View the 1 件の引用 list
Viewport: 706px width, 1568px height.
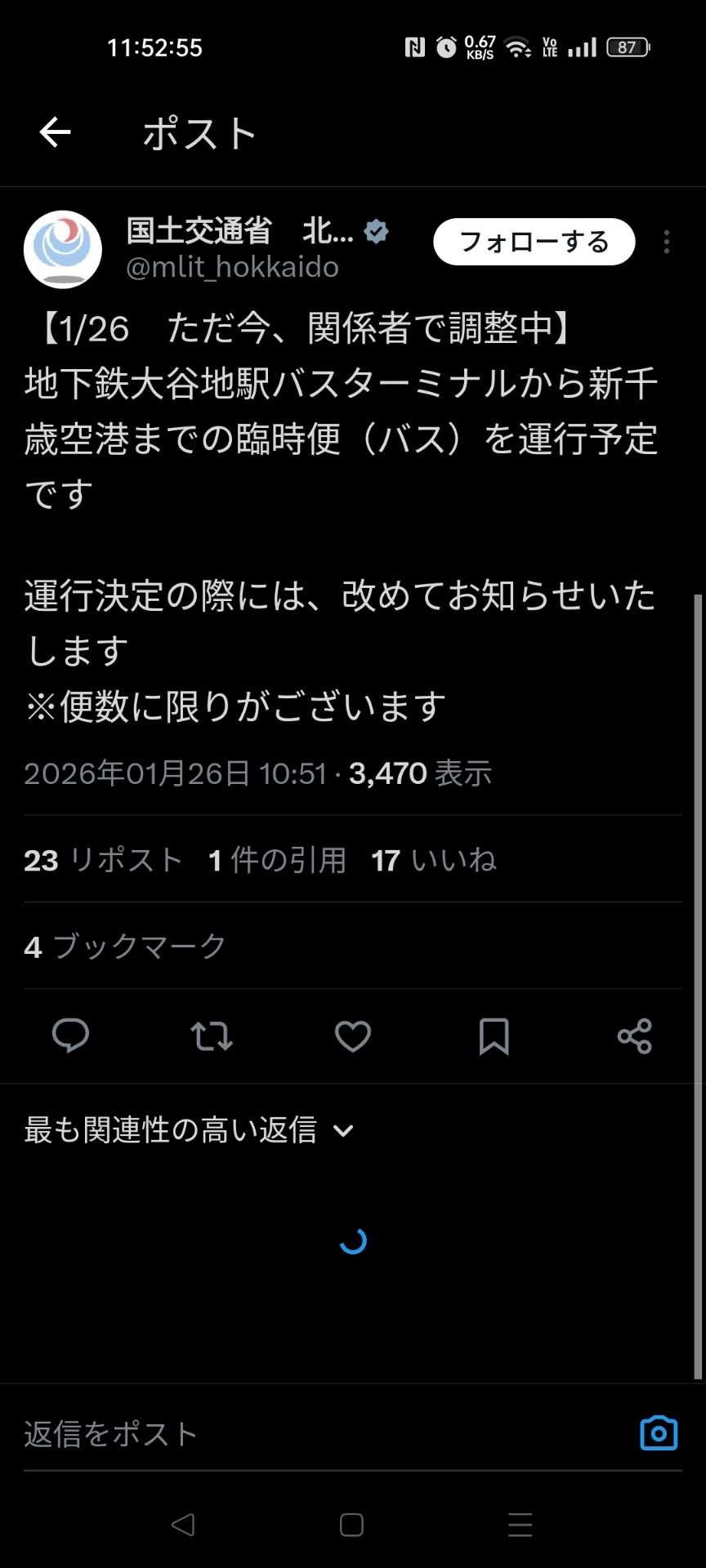click(278, 860)
